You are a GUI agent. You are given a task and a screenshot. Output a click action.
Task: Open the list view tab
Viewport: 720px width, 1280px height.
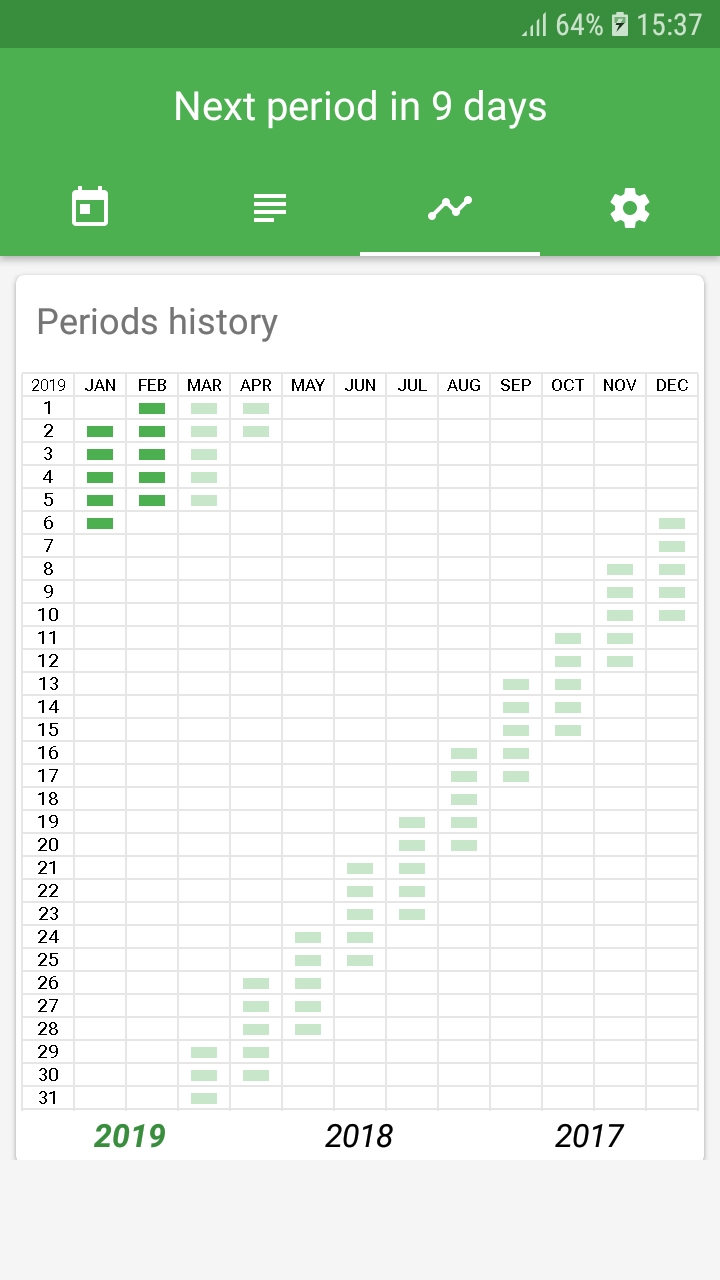coord(270,208)
